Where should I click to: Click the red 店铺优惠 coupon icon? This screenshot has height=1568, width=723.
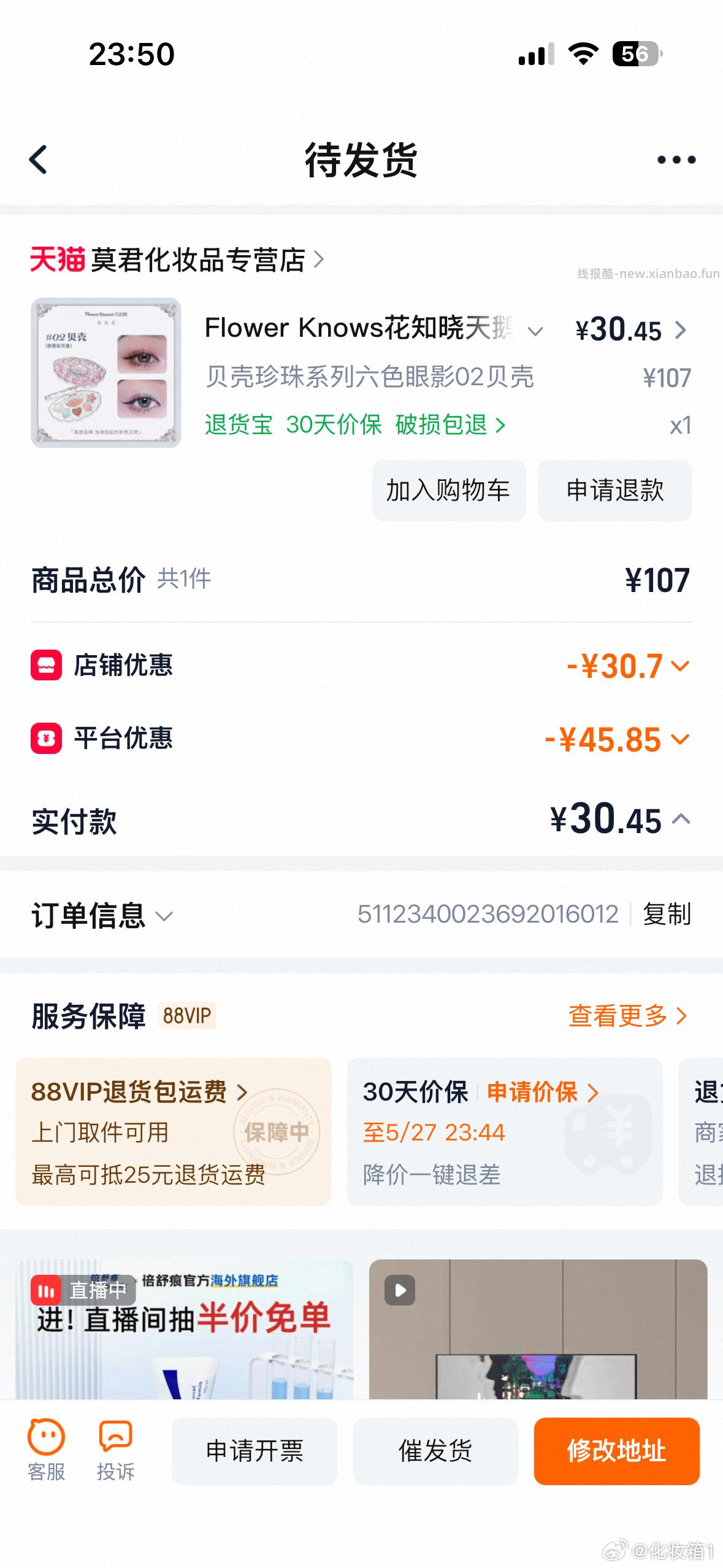[x=45, y=666]
